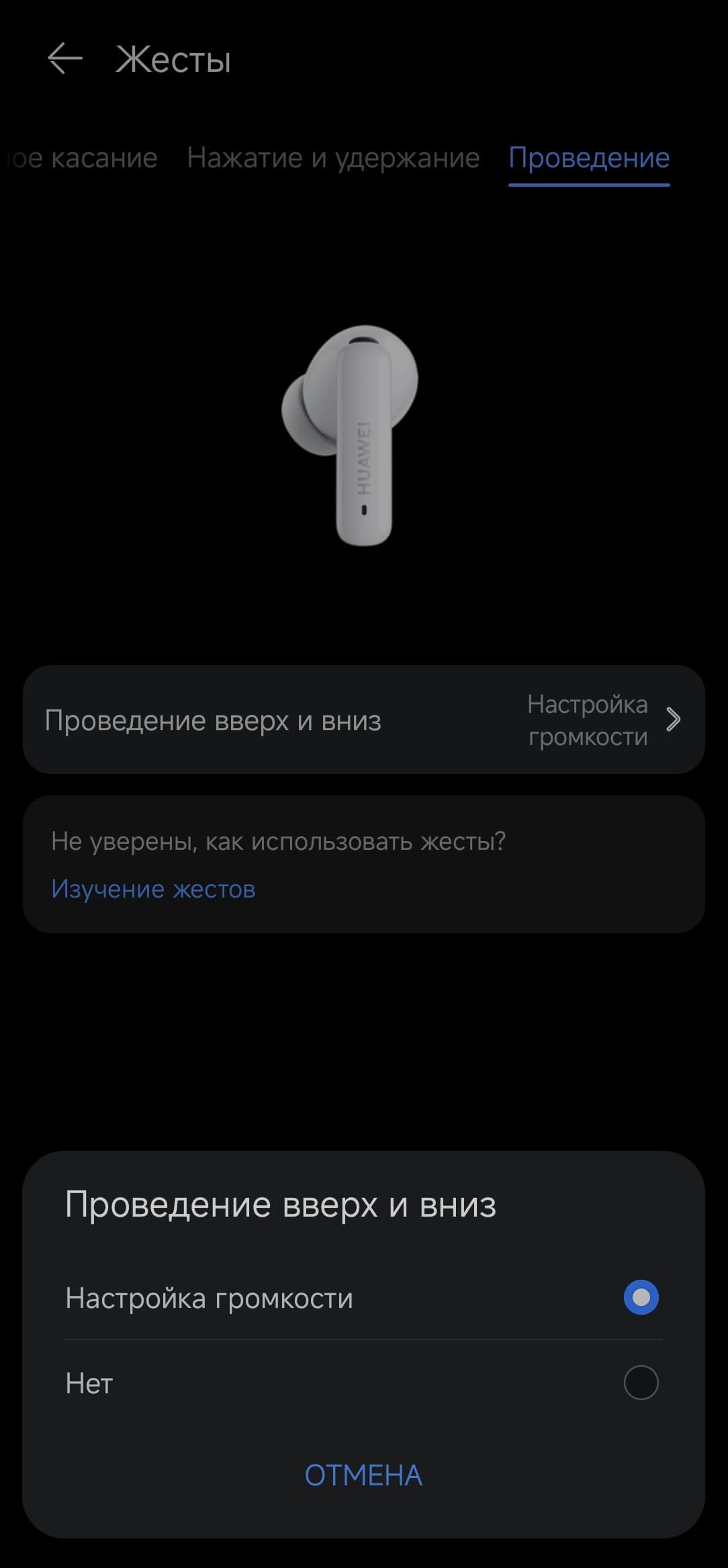Image resolution: width=728 pixels, height=1568 pixels.
Task: Switch to the «Нажатие и удержание» tab
Action: (333, 159)
